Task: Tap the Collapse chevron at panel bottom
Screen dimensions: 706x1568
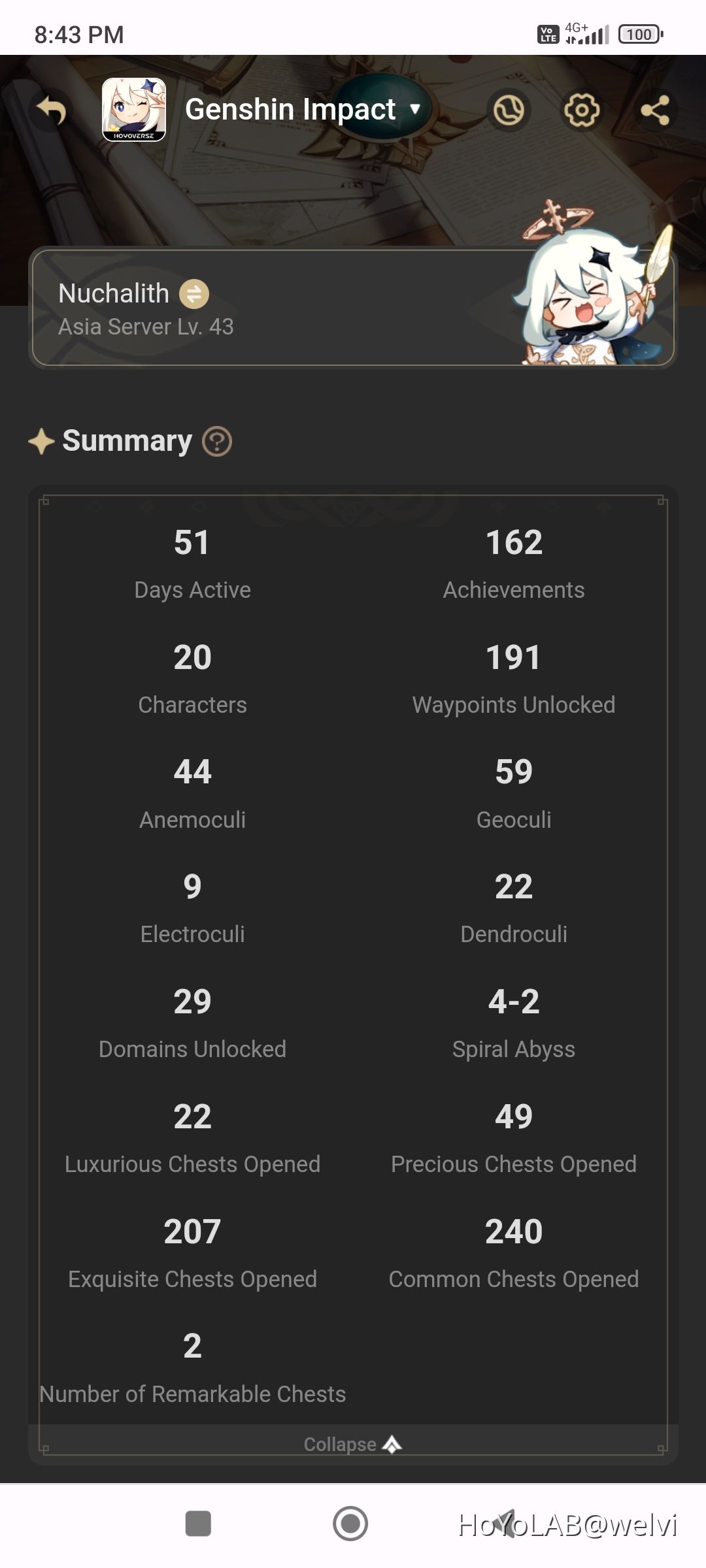Action: [x=390, y=1443]
